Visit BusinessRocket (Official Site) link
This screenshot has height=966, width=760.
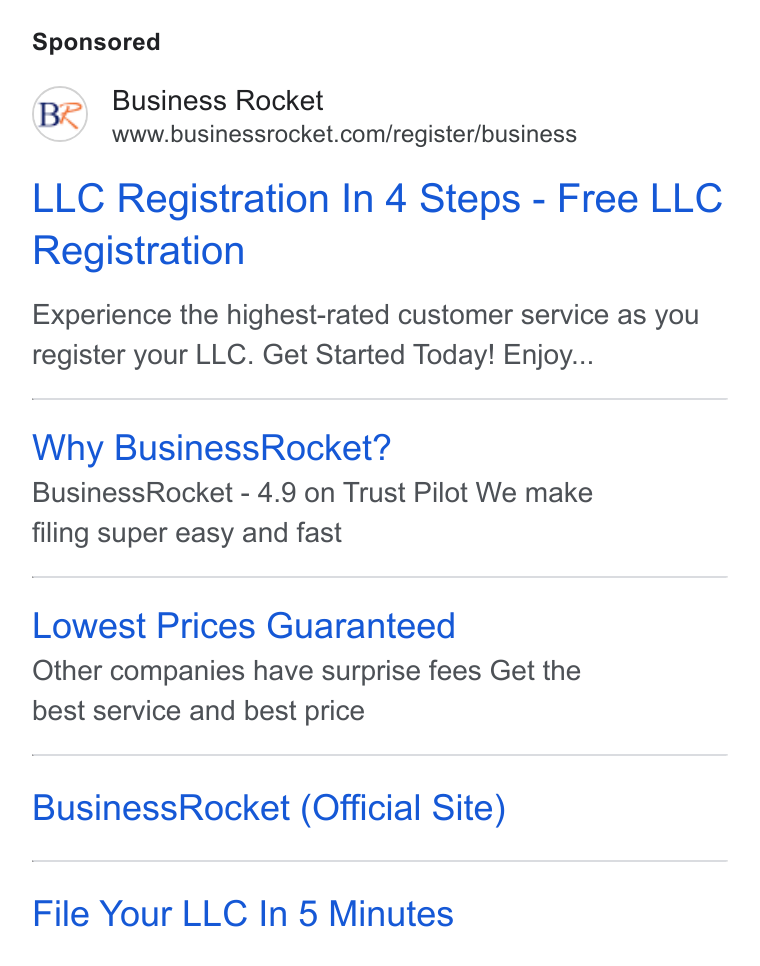(x=269, y=808)
